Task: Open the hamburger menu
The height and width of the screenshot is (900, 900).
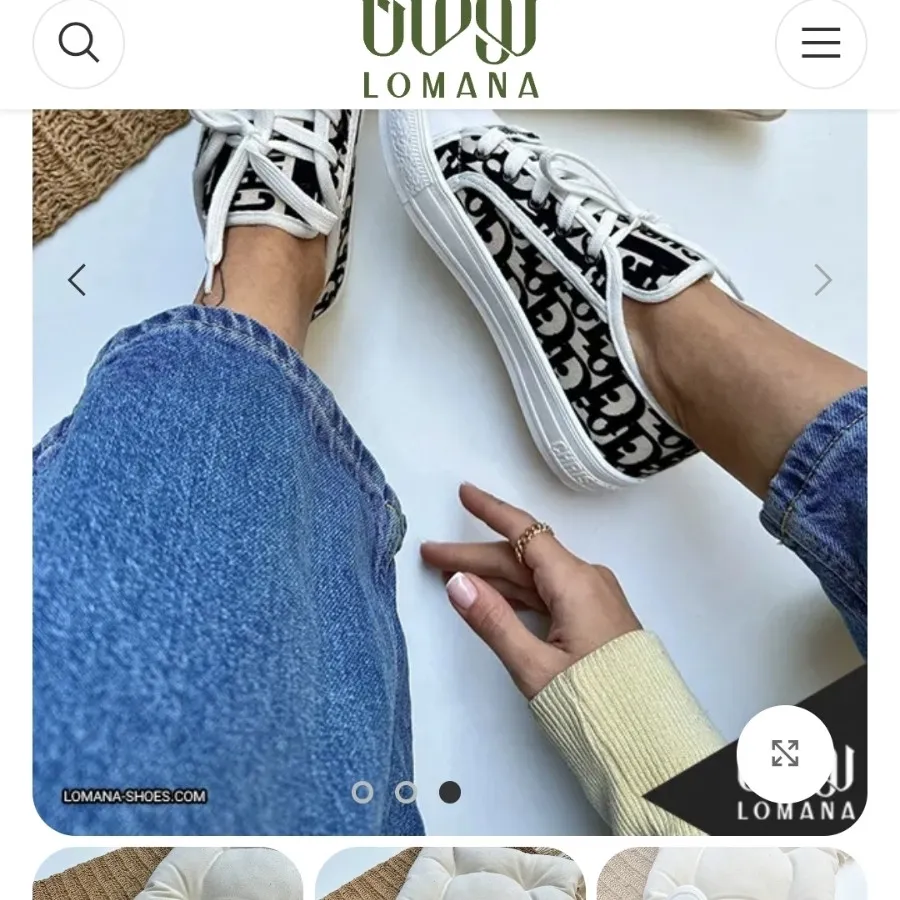Action: [x=820, y=43]
